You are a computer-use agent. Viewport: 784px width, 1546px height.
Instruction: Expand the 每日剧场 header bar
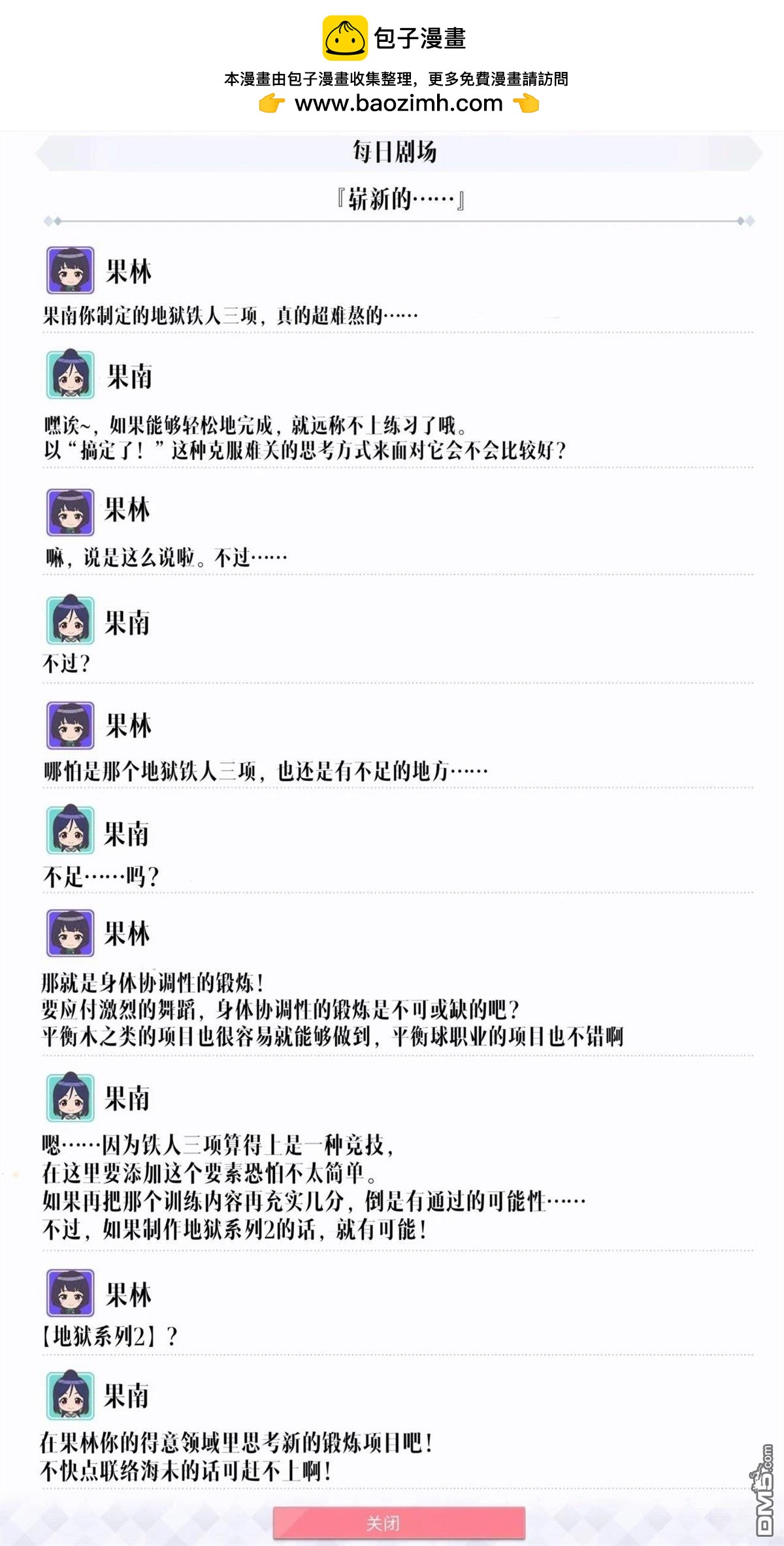[392, 152]
